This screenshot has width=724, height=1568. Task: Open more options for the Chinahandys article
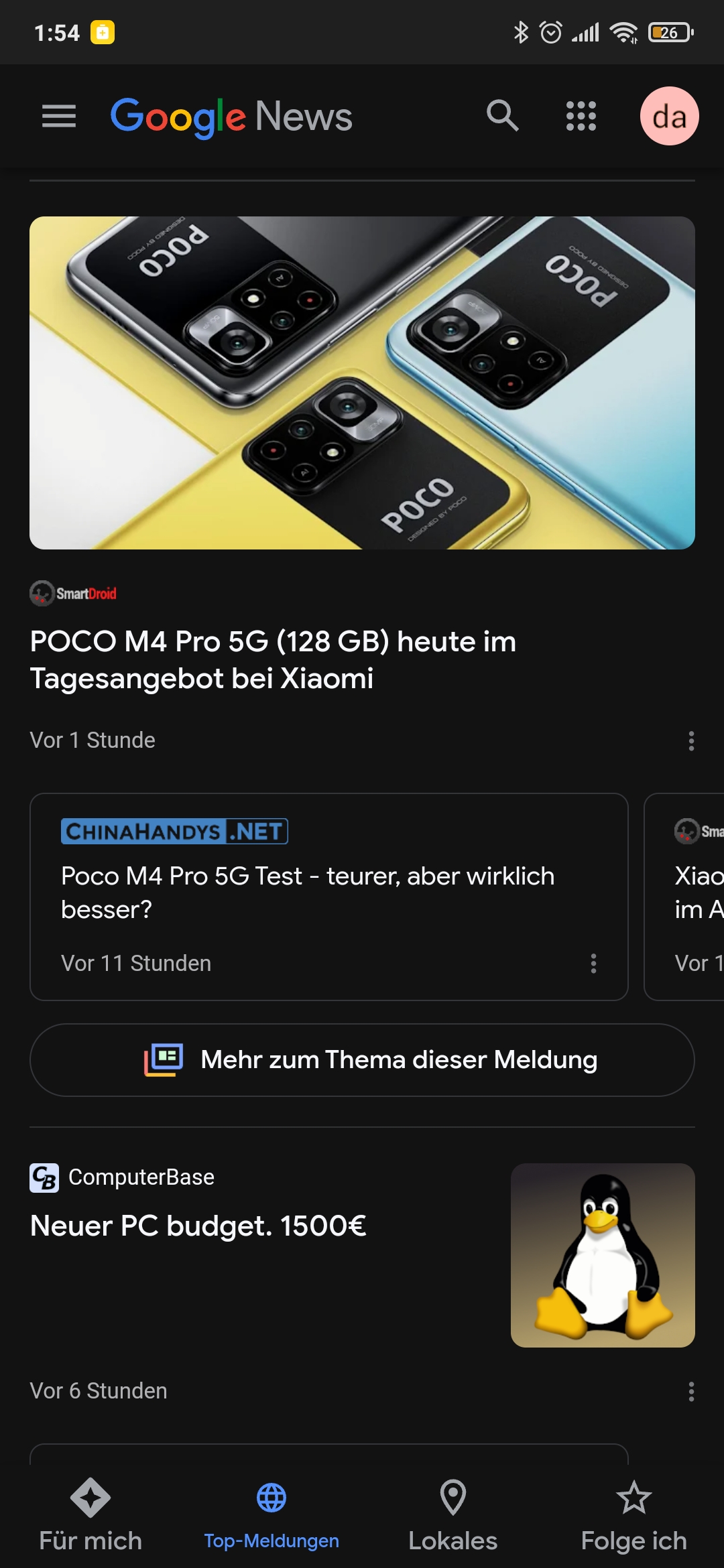click(593, 964)
